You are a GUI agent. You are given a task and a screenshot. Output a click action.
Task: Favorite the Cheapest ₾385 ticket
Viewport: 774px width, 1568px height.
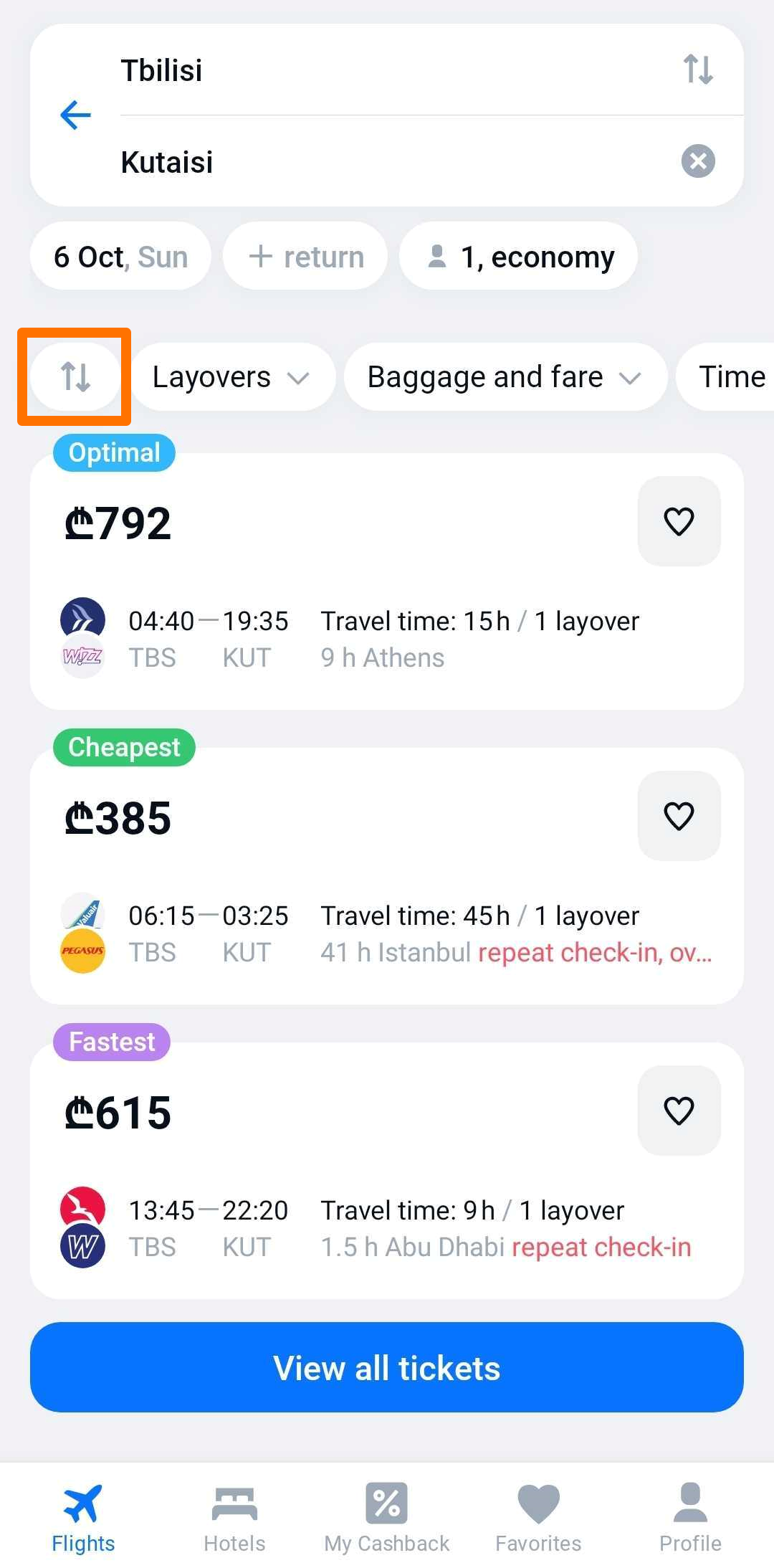point(679,816)
